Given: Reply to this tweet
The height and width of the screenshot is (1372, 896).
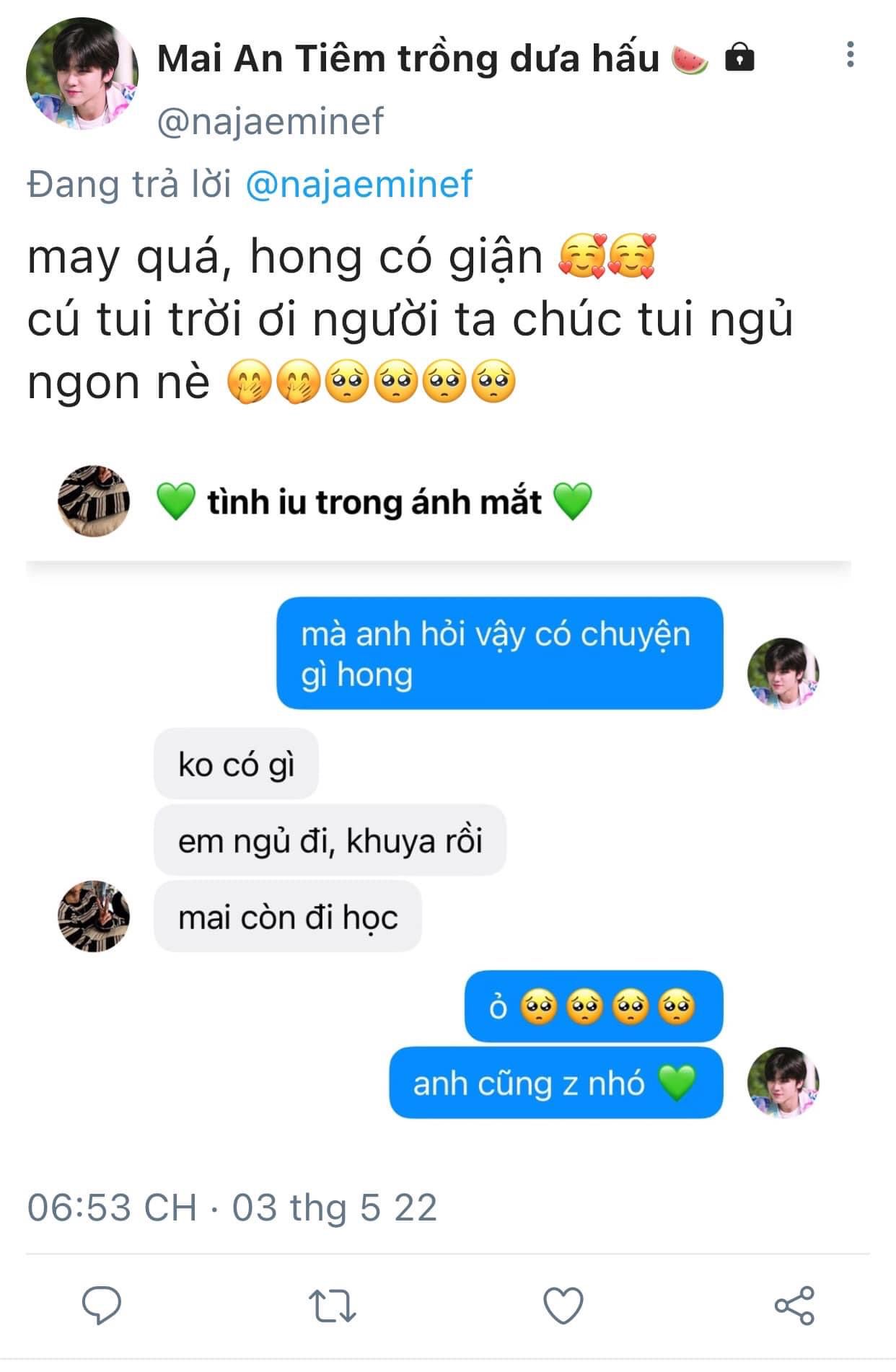Looking at the screenshot, I should [x=102, y=1305].
